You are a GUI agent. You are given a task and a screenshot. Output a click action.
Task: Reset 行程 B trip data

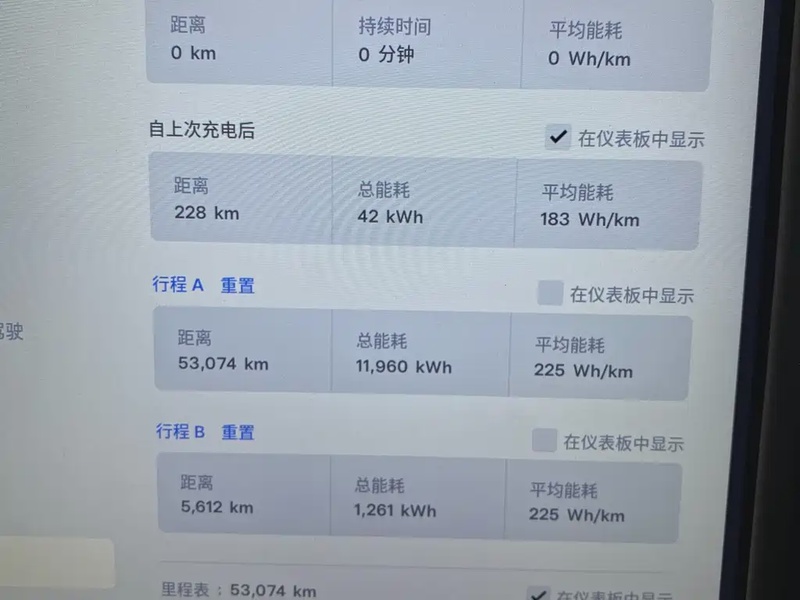[x=238, y=432]
